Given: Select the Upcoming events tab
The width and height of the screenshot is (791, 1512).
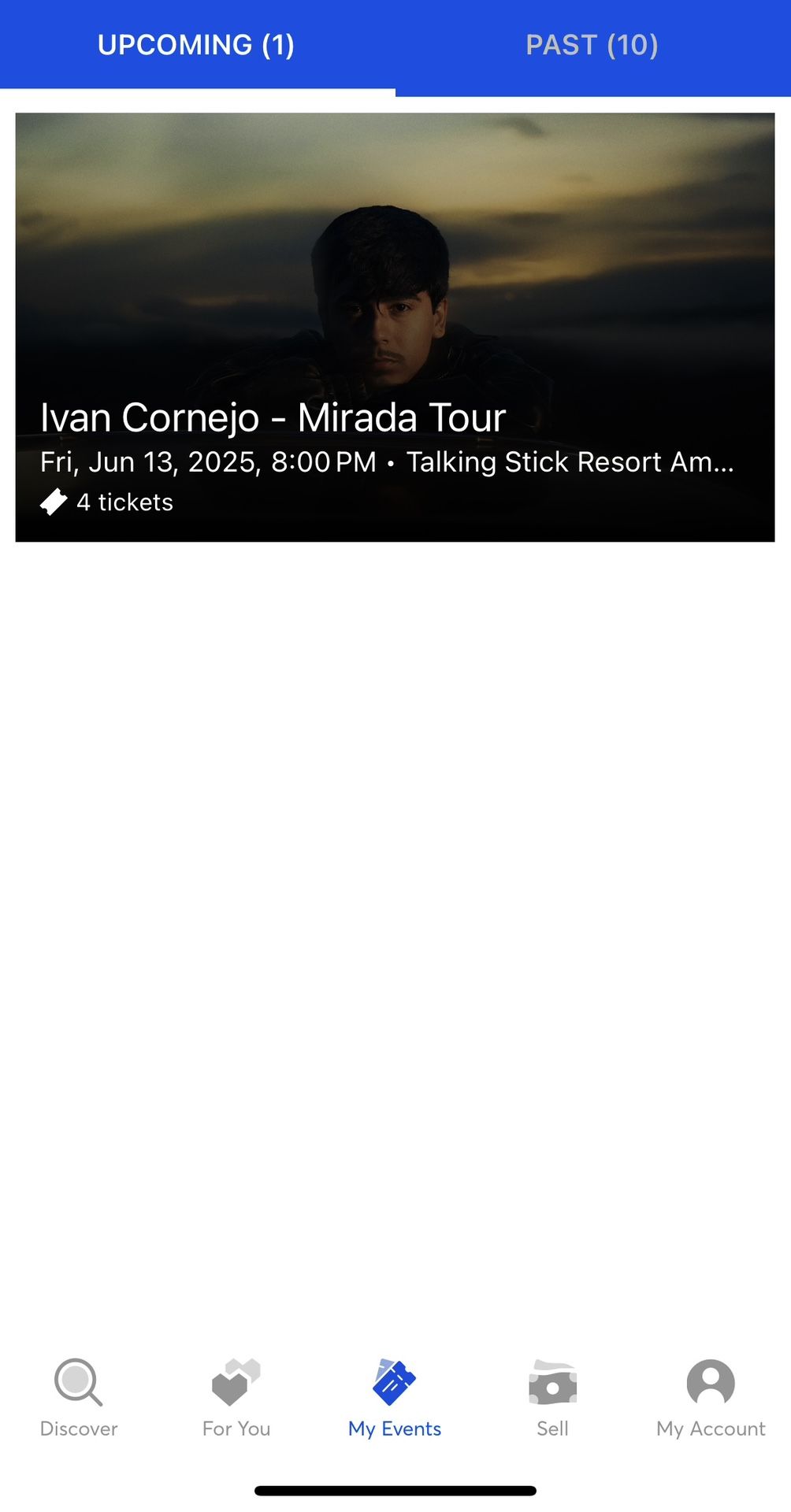Looking at the screenshot, I should tap(196, 46).
